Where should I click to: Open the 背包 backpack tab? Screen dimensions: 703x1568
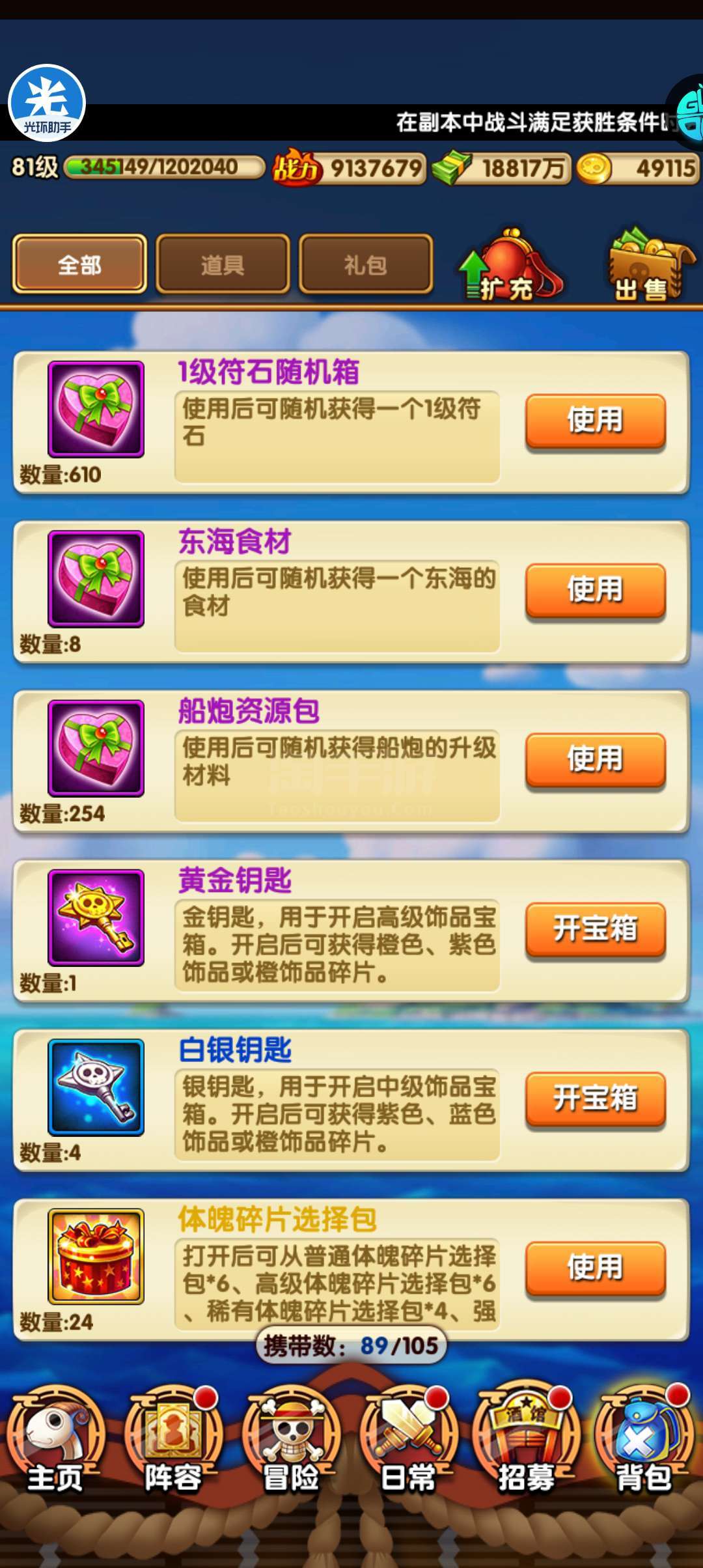643,1439
